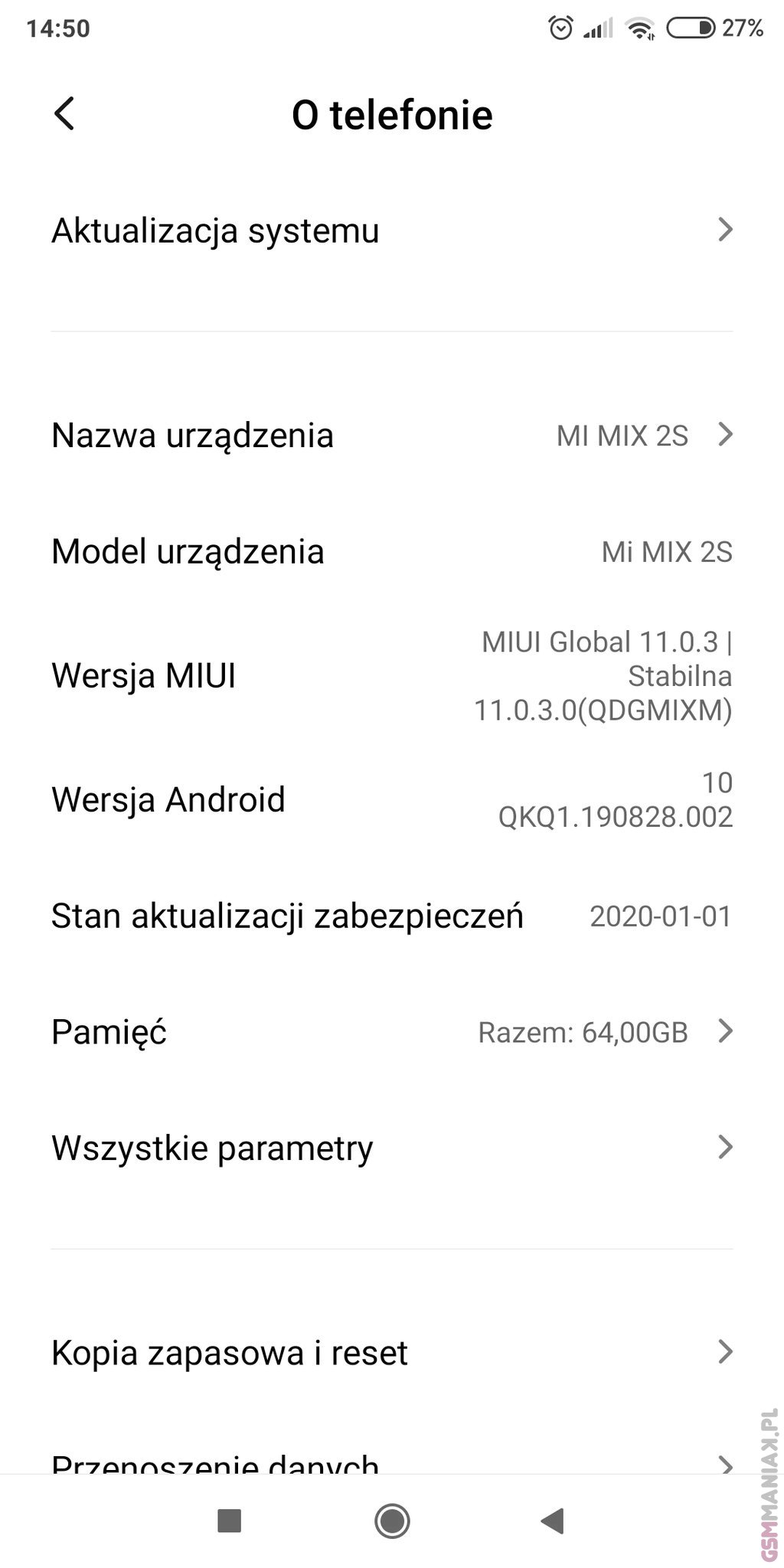Open Pamięć storage details

[x=390, y=1032]
